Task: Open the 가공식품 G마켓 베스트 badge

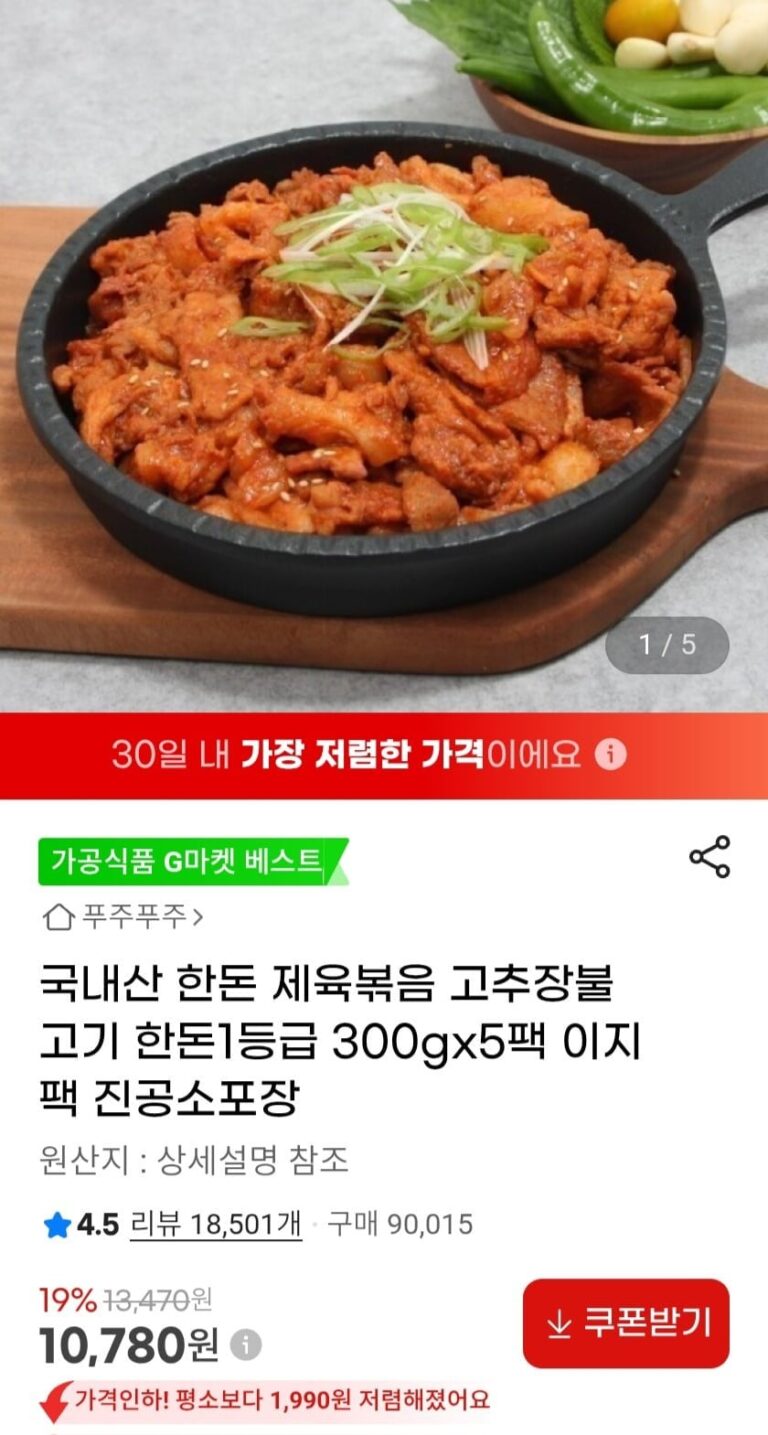Action: tap(191, 861)
